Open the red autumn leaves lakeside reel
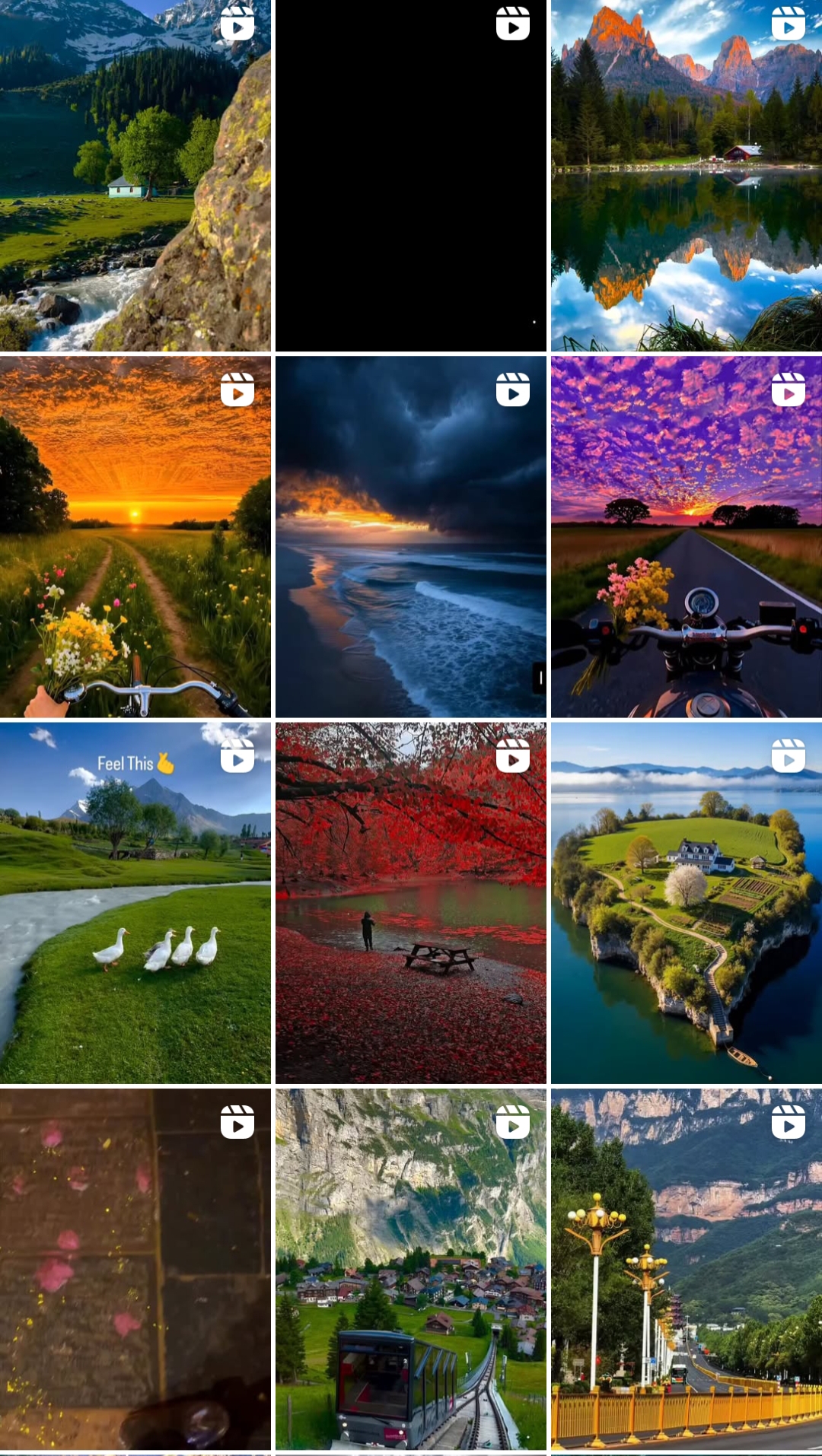The image size is (822, 1456). (411, 903)
